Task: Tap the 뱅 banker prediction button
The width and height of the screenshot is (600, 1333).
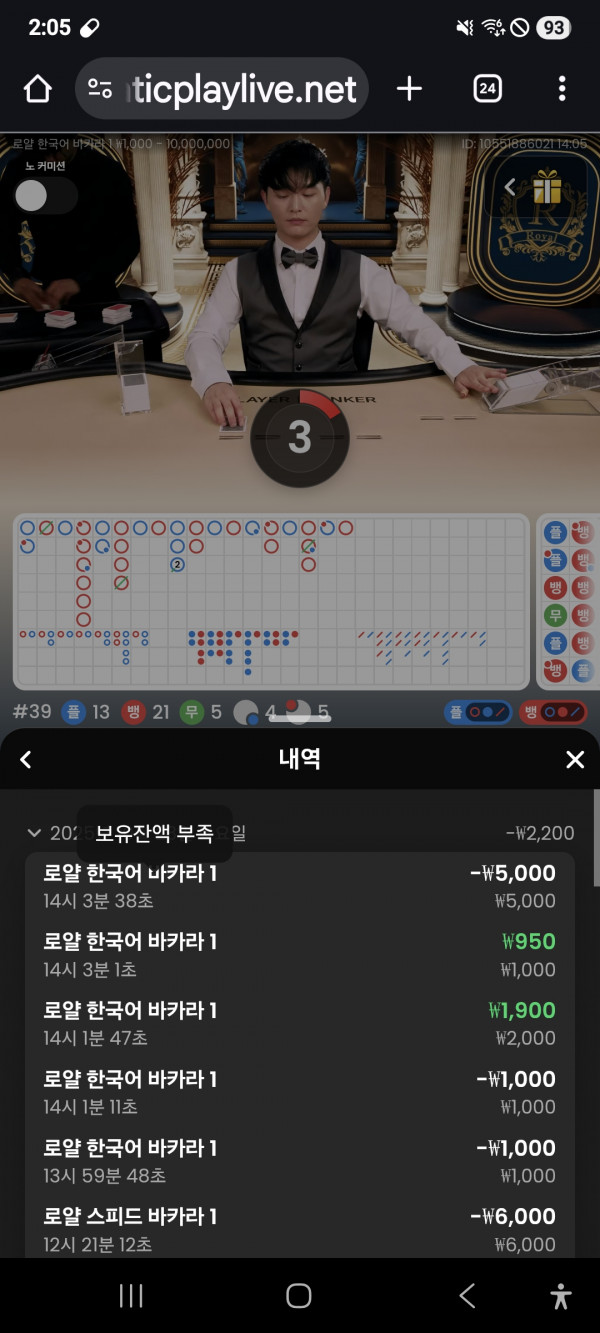Action: pos(556,713)
